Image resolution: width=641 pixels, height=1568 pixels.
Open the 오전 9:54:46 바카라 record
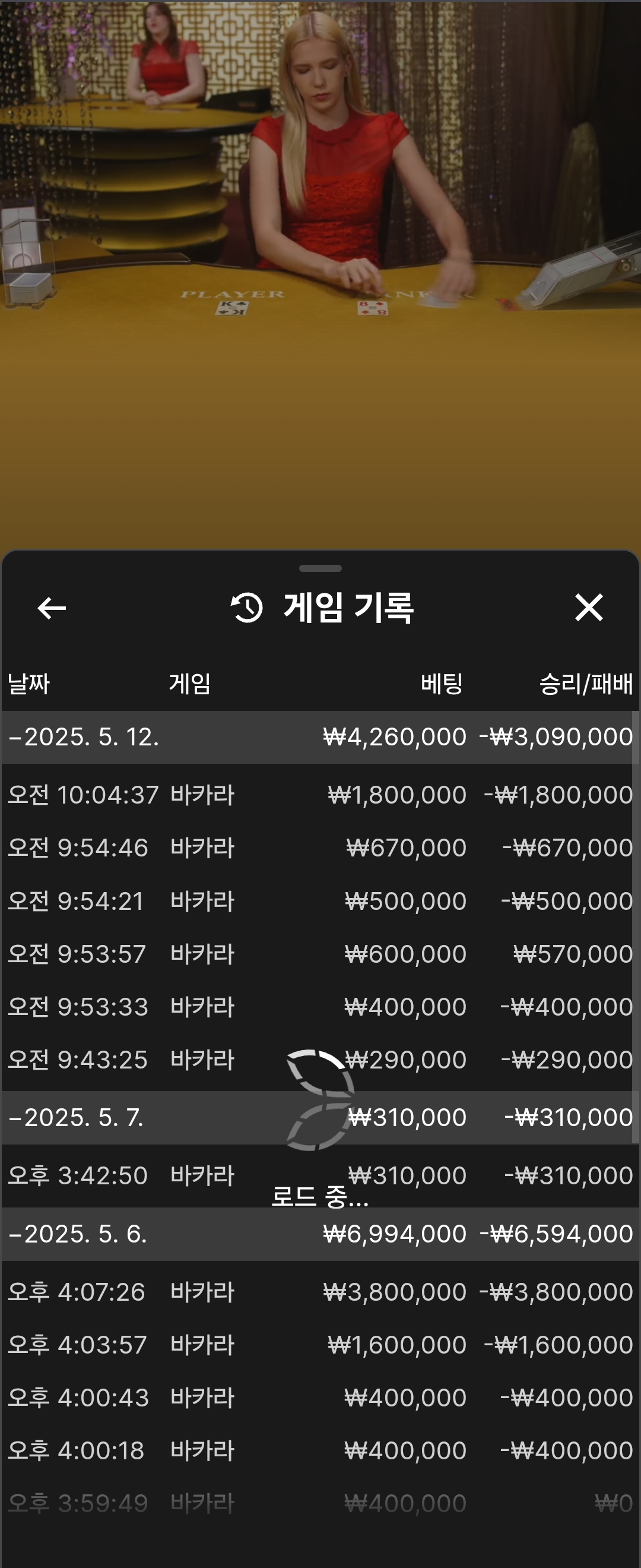tap(320, 848)
